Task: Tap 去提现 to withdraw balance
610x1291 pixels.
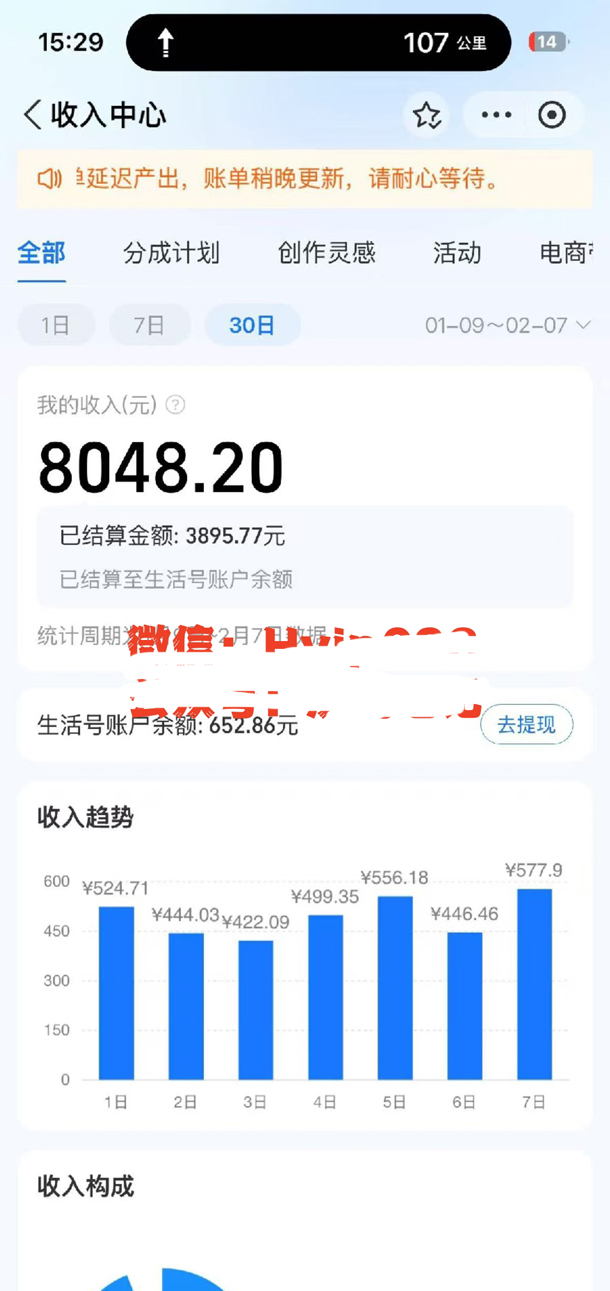Action: tap(526, 725)
